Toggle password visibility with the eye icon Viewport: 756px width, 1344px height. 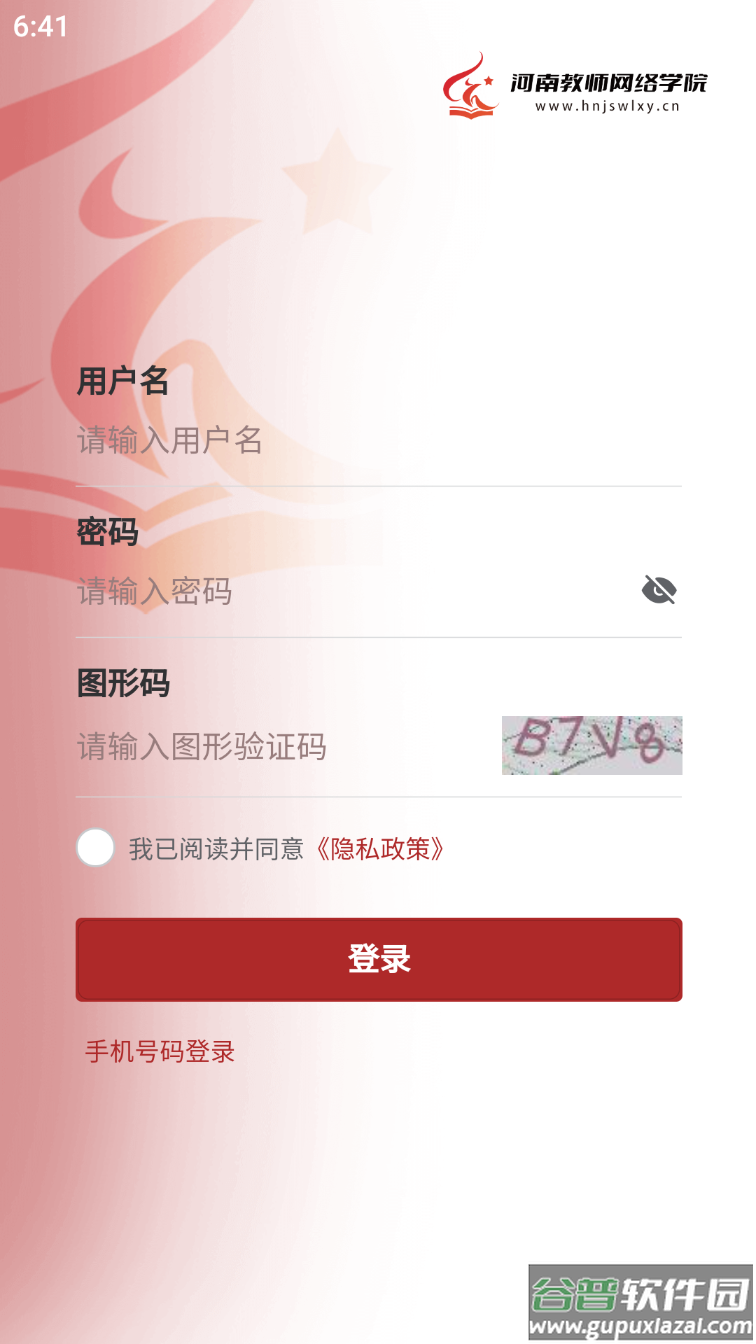pos(659,590)
